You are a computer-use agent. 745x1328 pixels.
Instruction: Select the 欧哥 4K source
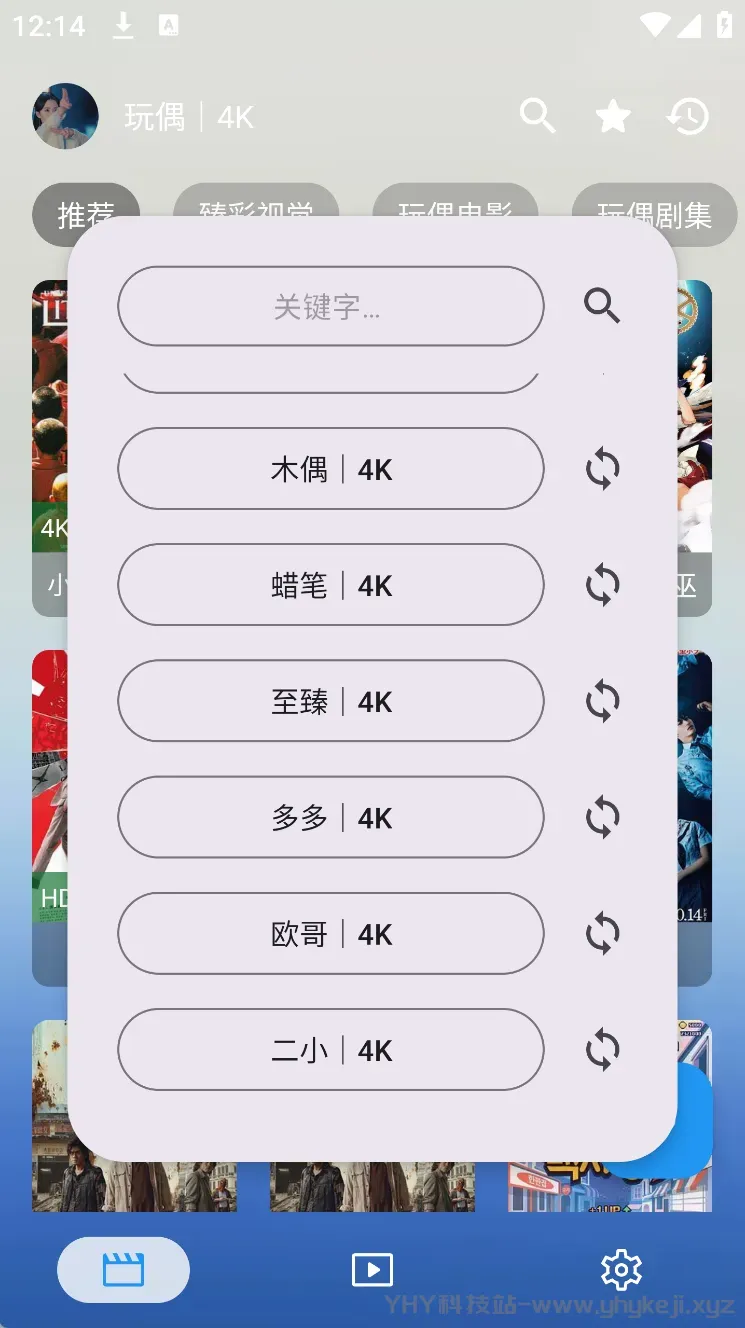[331, 933]
